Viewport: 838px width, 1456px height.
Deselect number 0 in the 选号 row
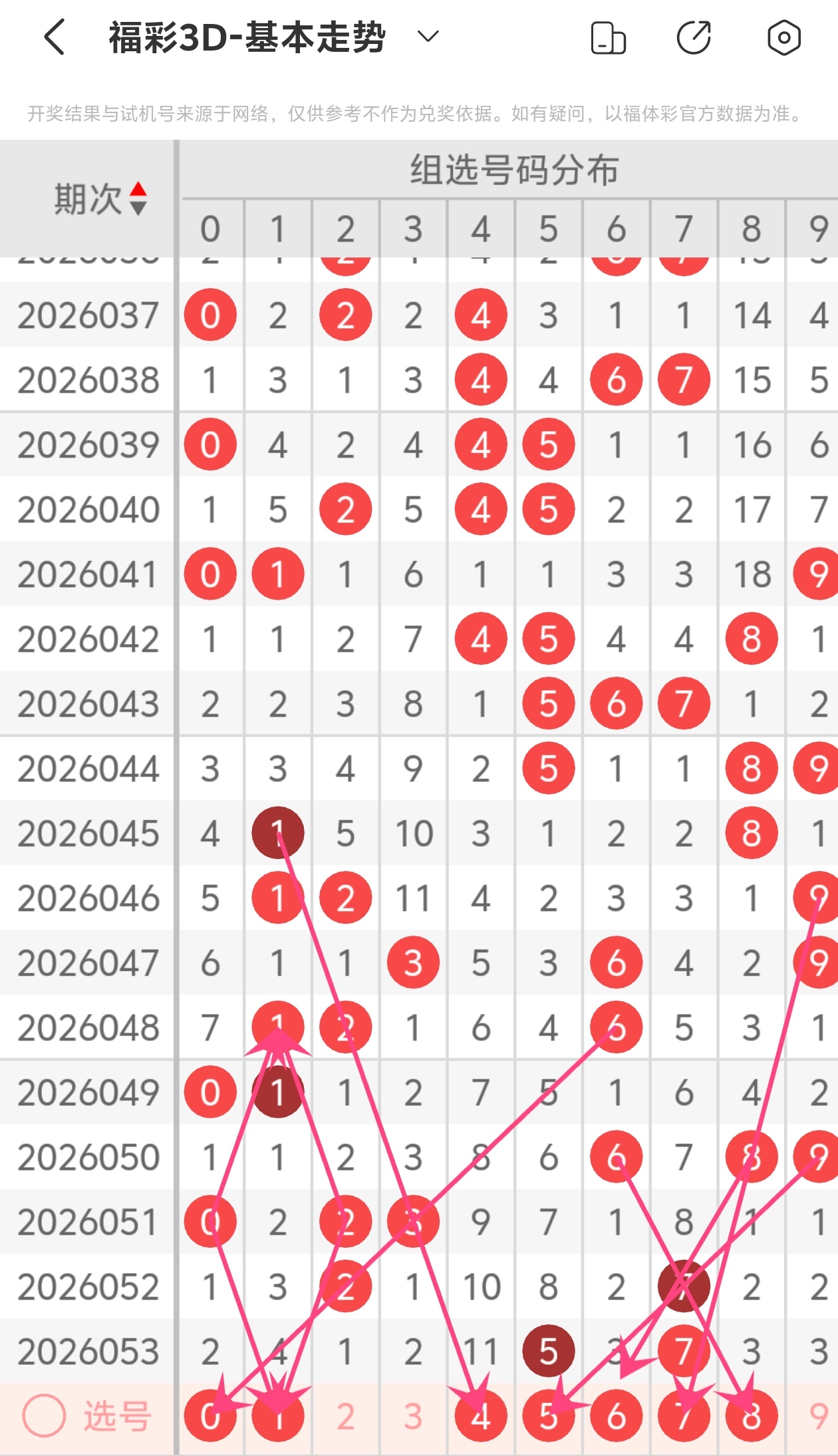pos(210,1416)
